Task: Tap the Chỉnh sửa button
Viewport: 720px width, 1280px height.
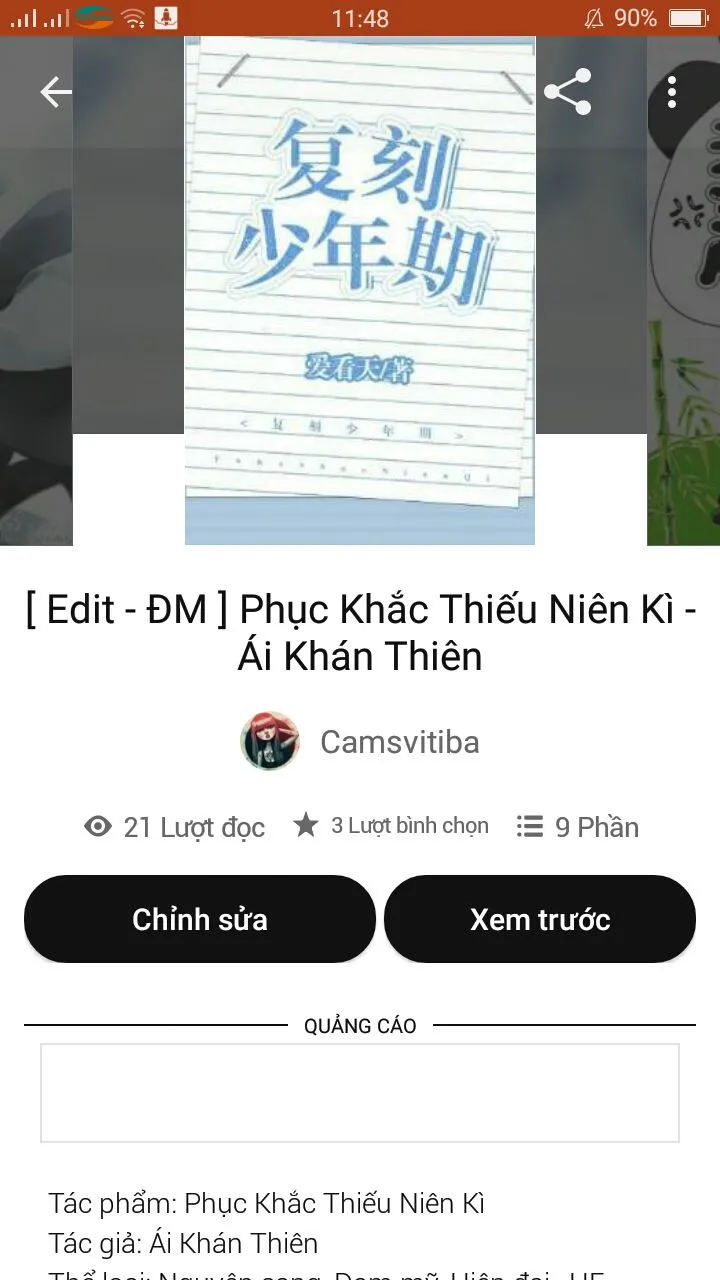Action: tap(200, 919)
